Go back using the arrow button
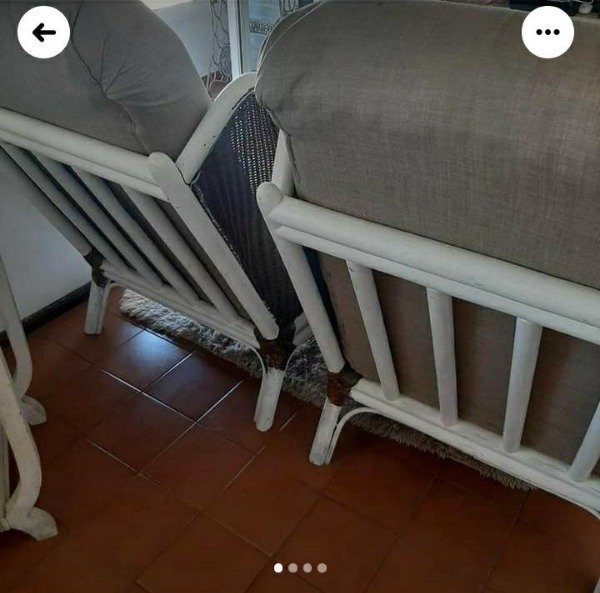The height and width of the screenshot is (593, 600). (x=44, y=32)
